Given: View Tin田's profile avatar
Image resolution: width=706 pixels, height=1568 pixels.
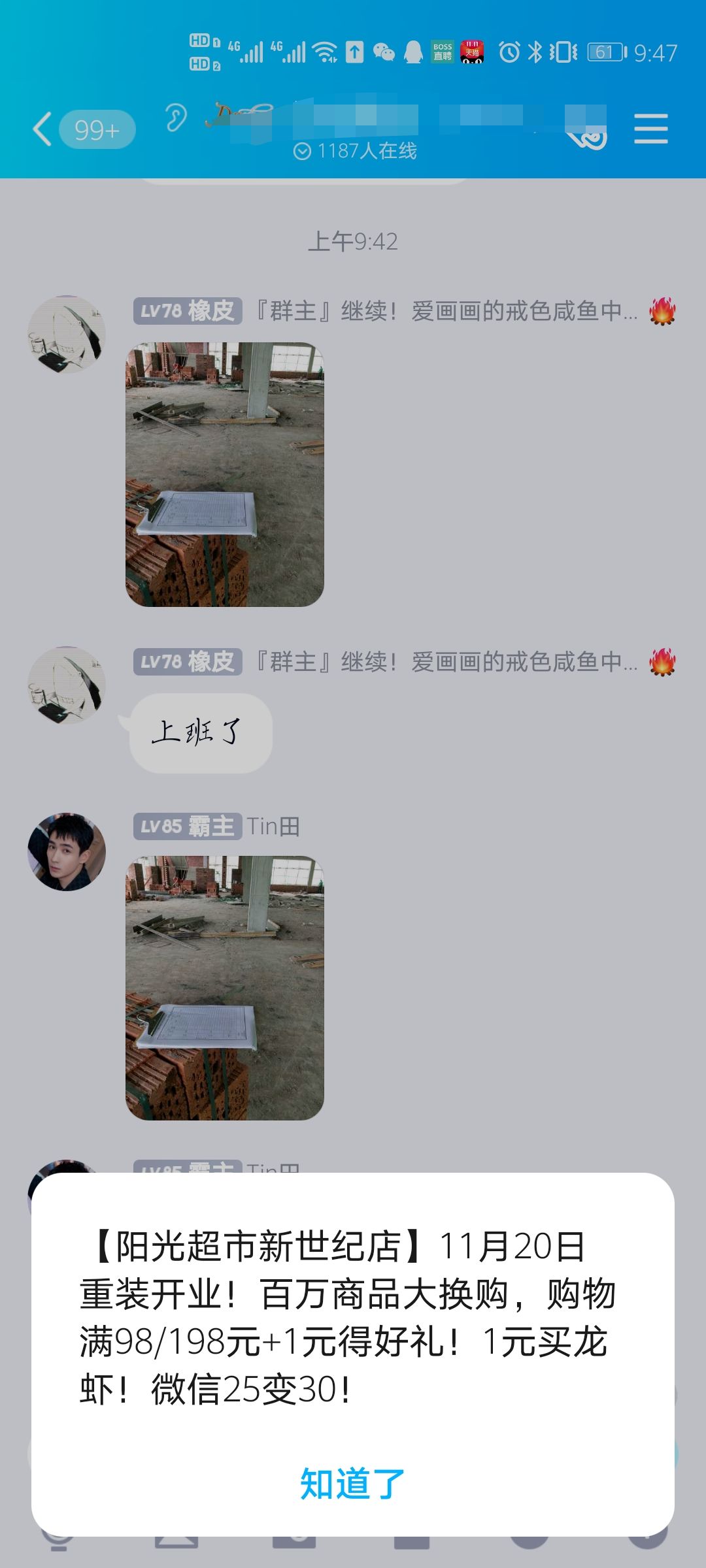Looking at the screenshot, I should click(x=67, y=851).
